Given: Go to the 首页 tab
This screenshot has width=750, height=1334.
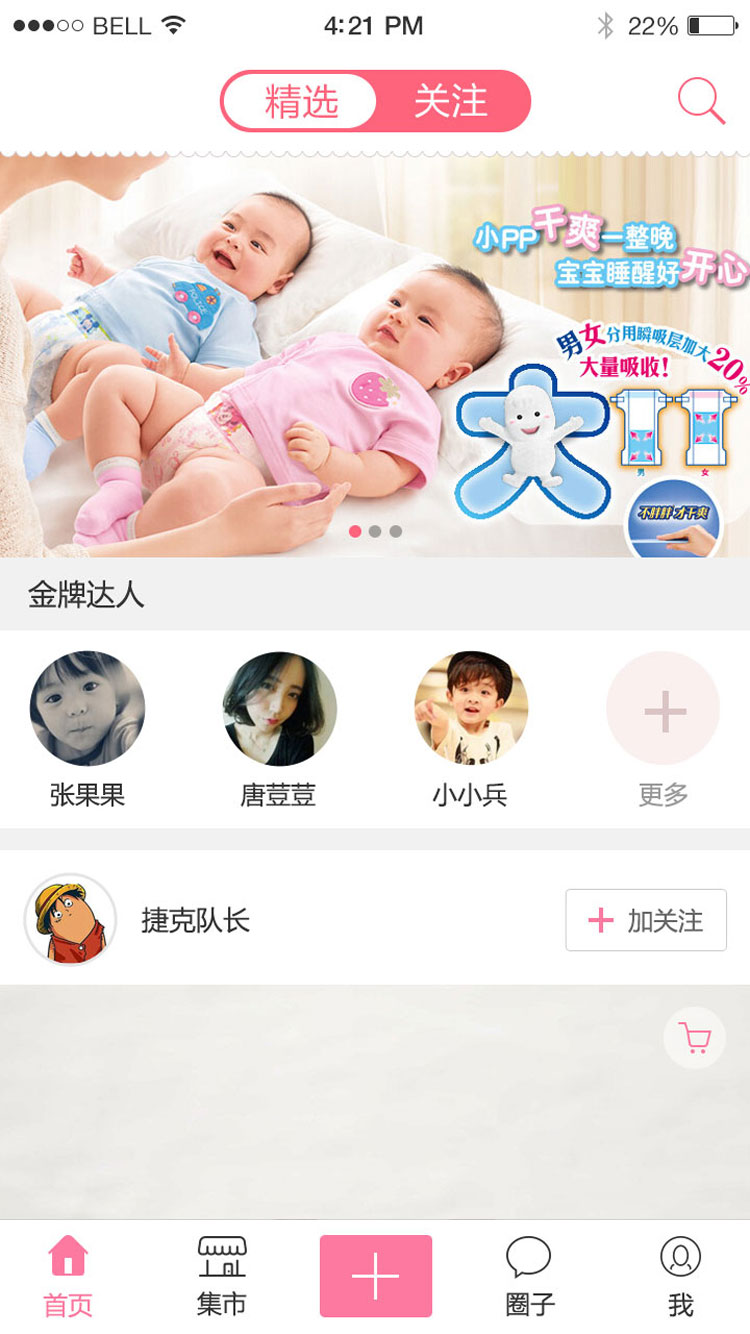Looking at the screenshot, I should pyautogui.click(x=68, y=1276).
